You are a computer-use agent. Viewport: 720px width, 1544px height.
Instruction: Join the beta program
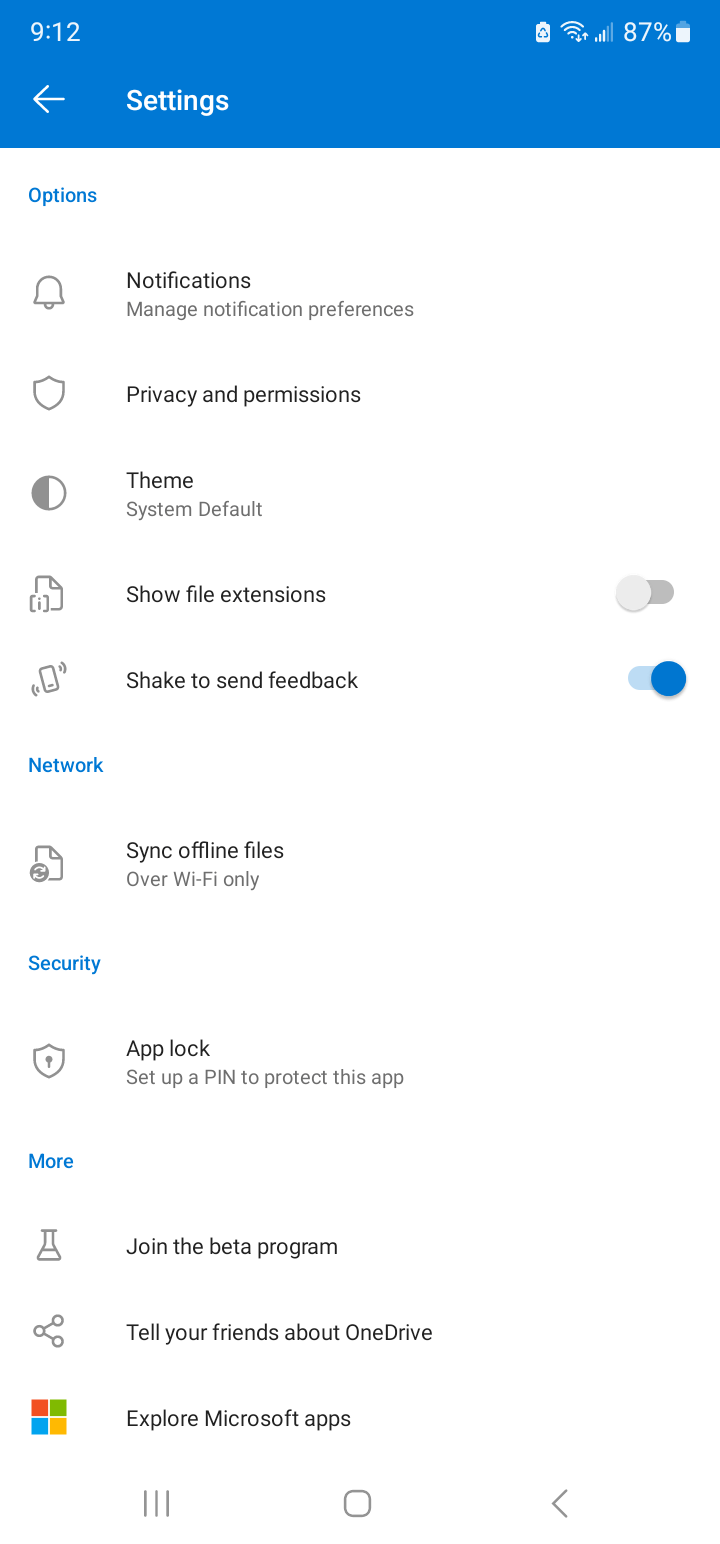coord(232,1246)
